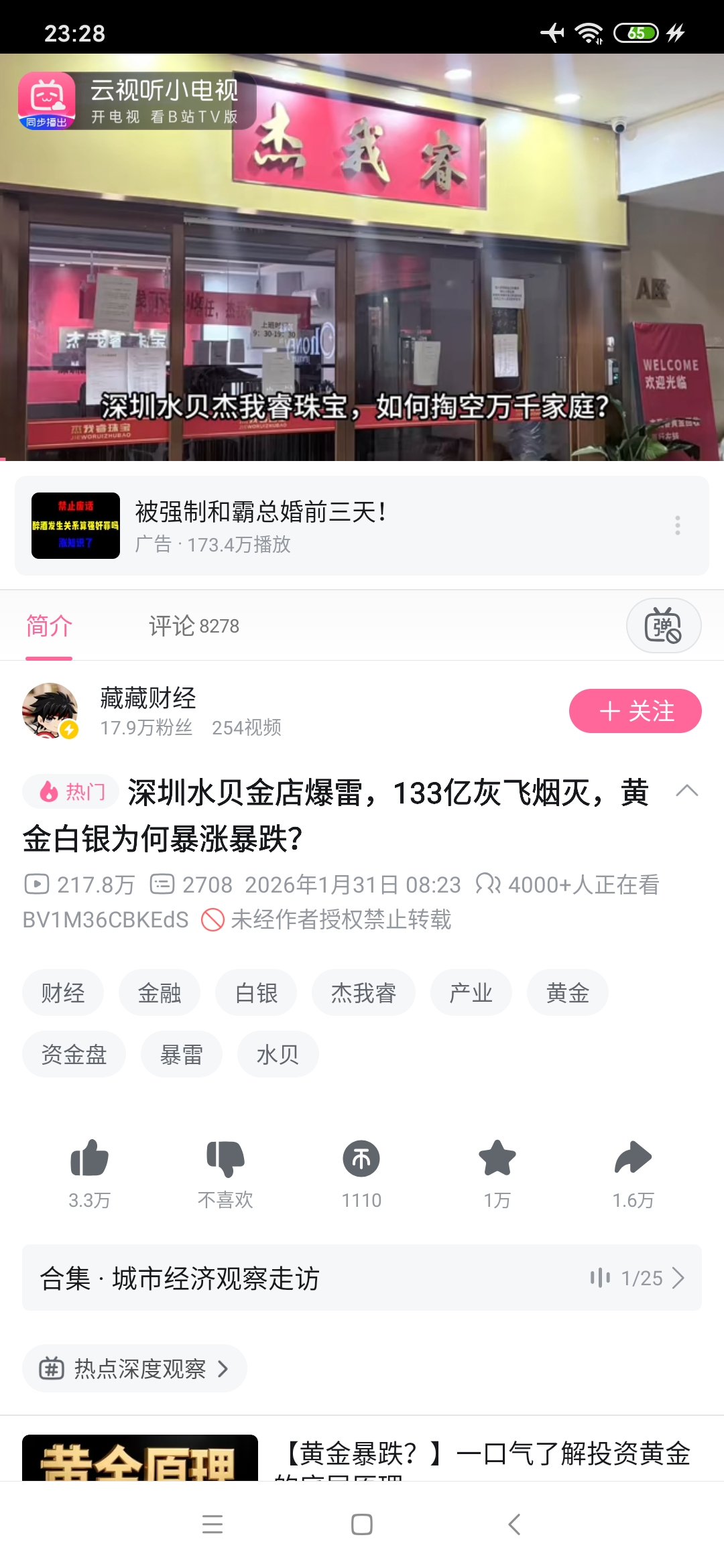Like this video with thumbs up
Screen dimensions: 724x1568
coord(89,1159)
